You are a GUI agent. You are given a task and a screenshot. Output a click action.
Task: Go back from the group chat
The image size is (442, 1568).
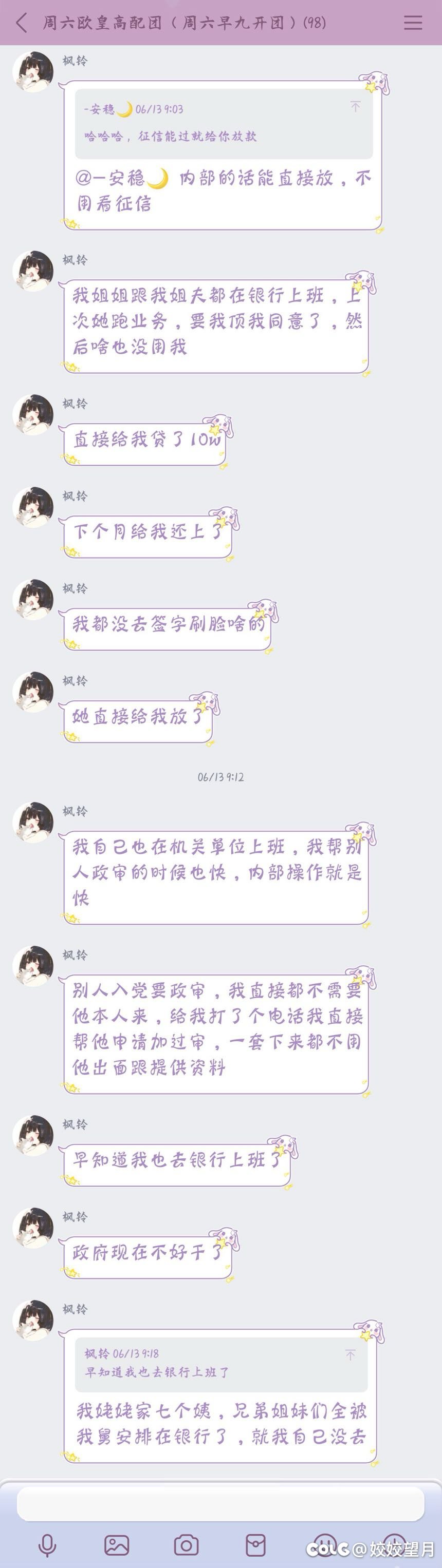[x=22, y=23]
